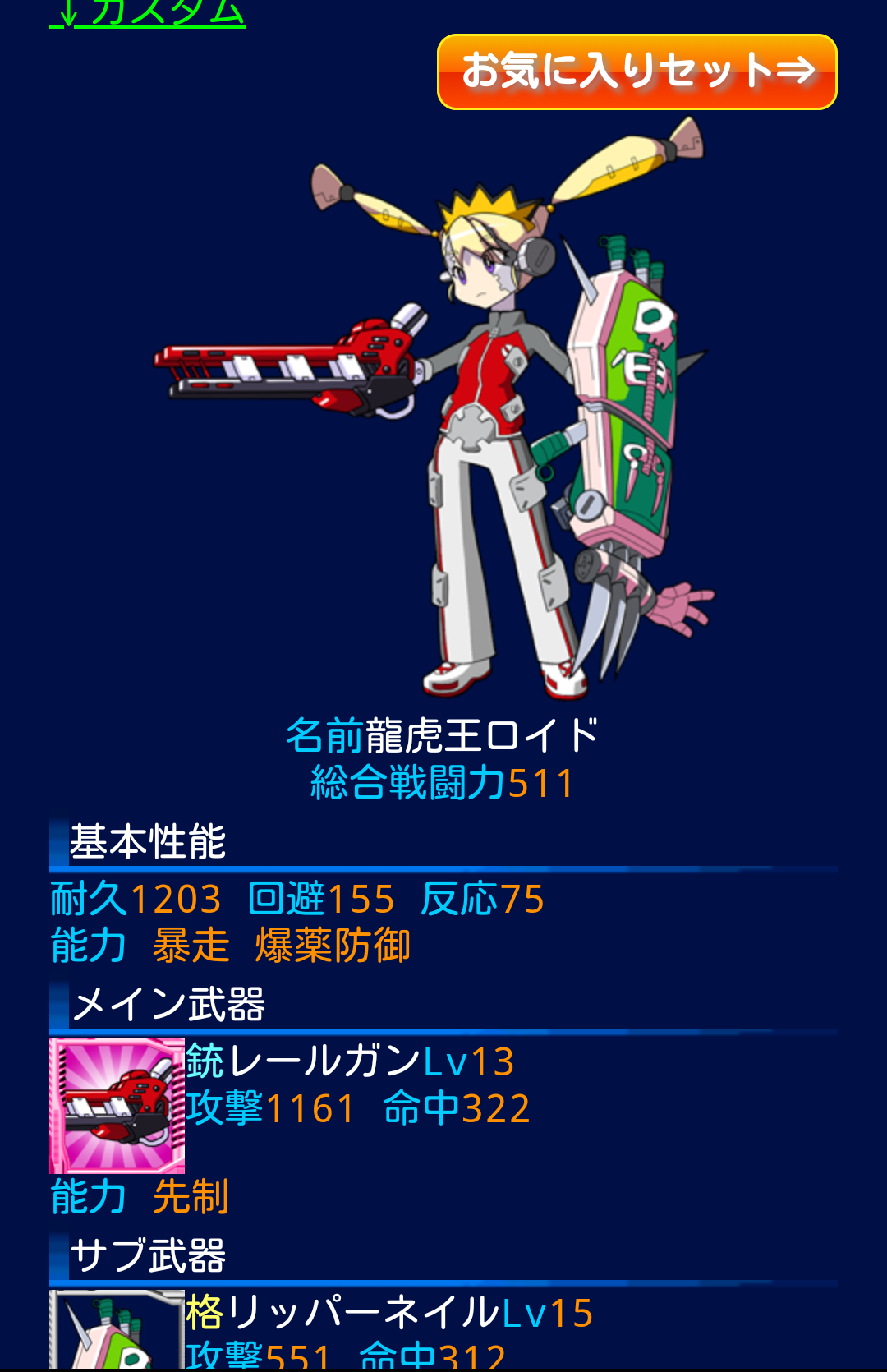
Task: Open the リッパーネイル sub weapon thumbnail
Action: tap(117, 1331)
